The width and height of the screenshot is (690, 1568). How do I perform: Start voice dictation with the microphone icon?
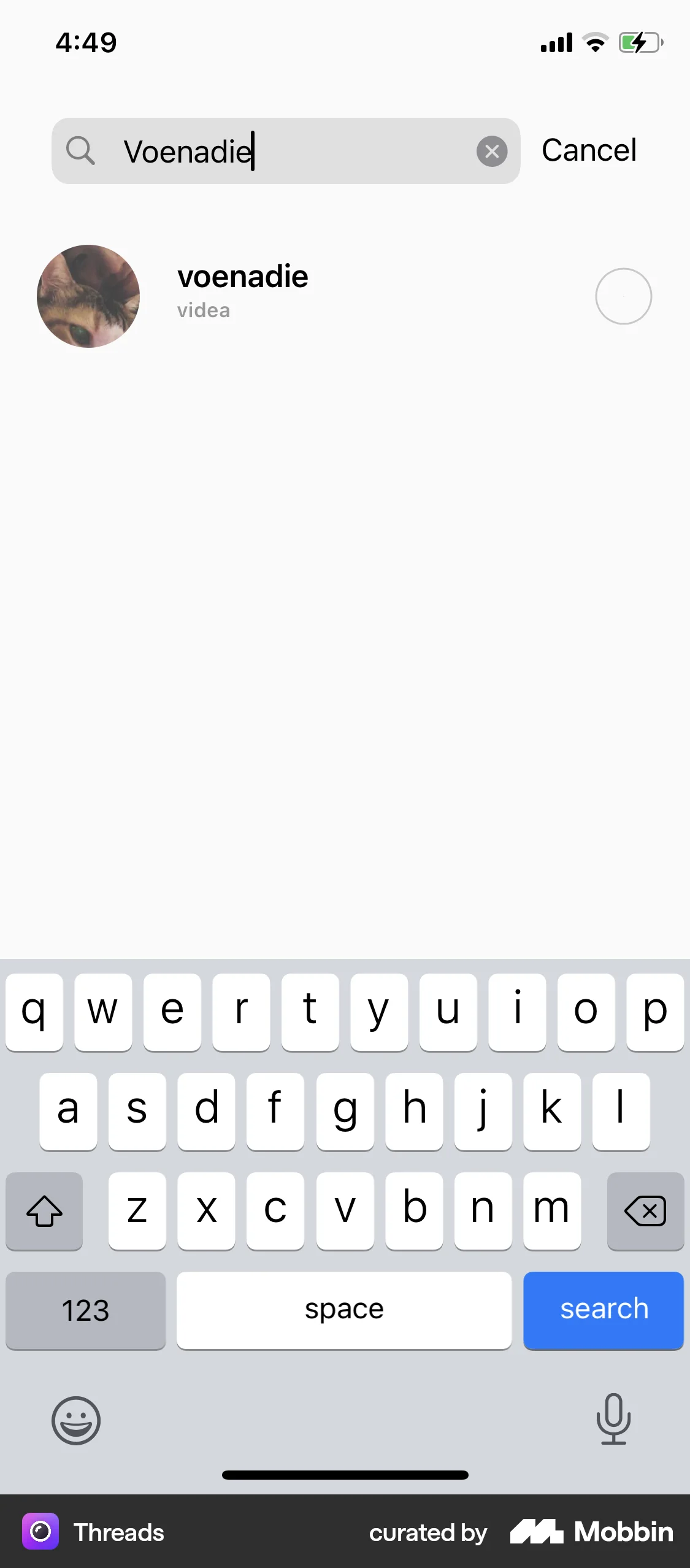(614, 1422)
